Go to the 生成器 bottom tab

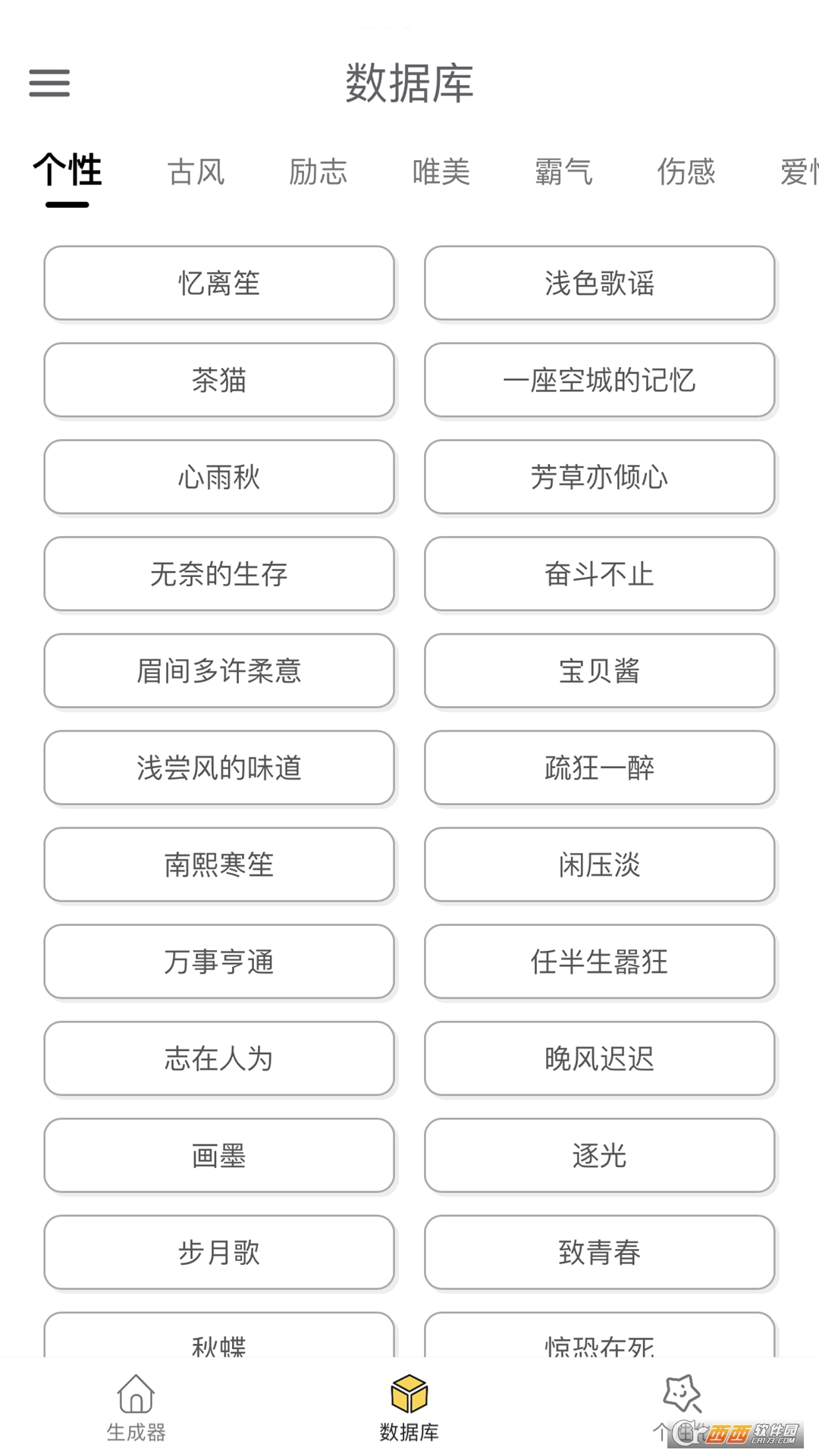136,1407
